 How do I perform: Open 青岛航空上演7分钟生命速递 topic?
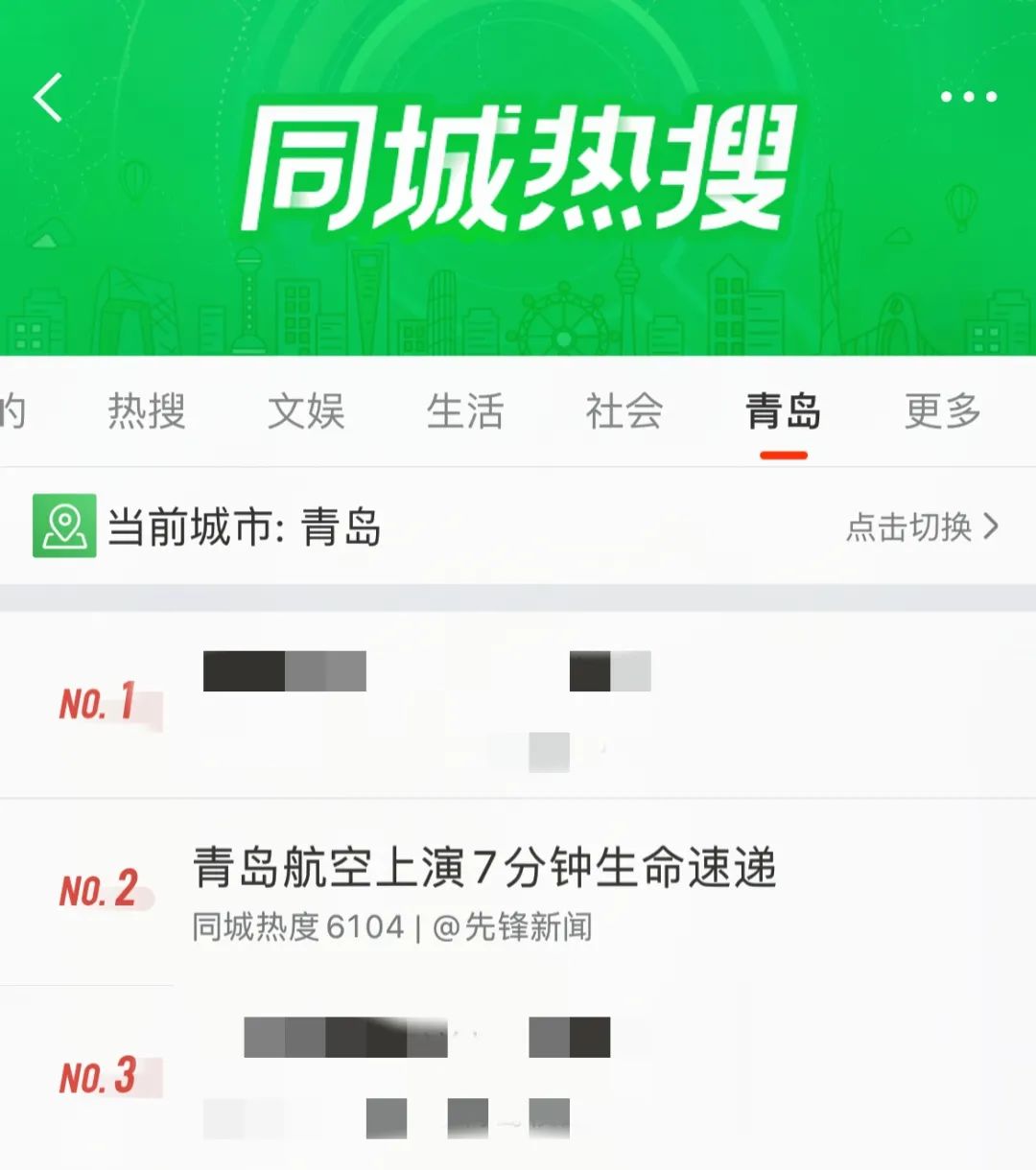(x=484, y=868)
